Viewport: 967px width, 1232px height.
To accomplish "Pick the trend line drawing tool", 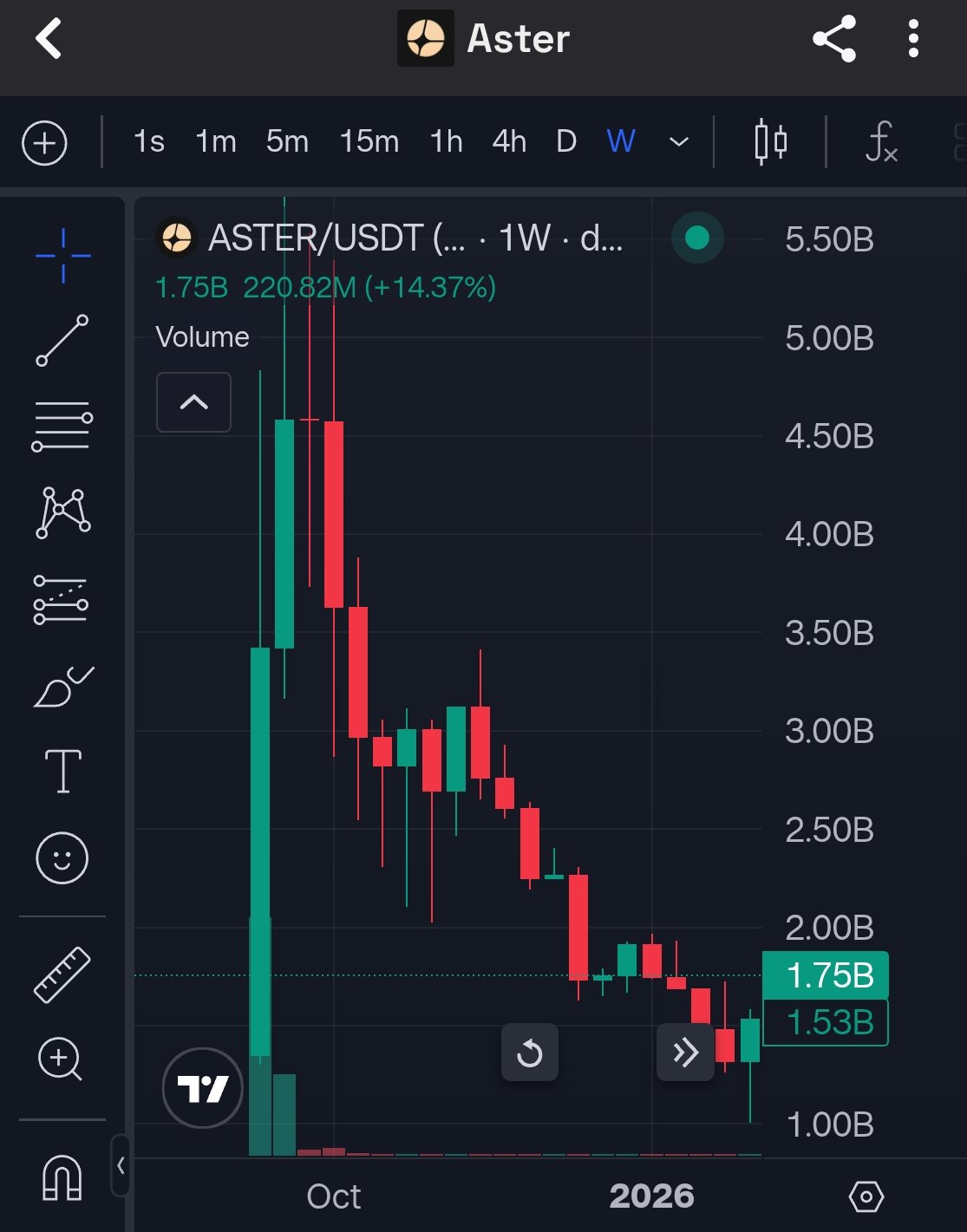I will tap(62, 340).
